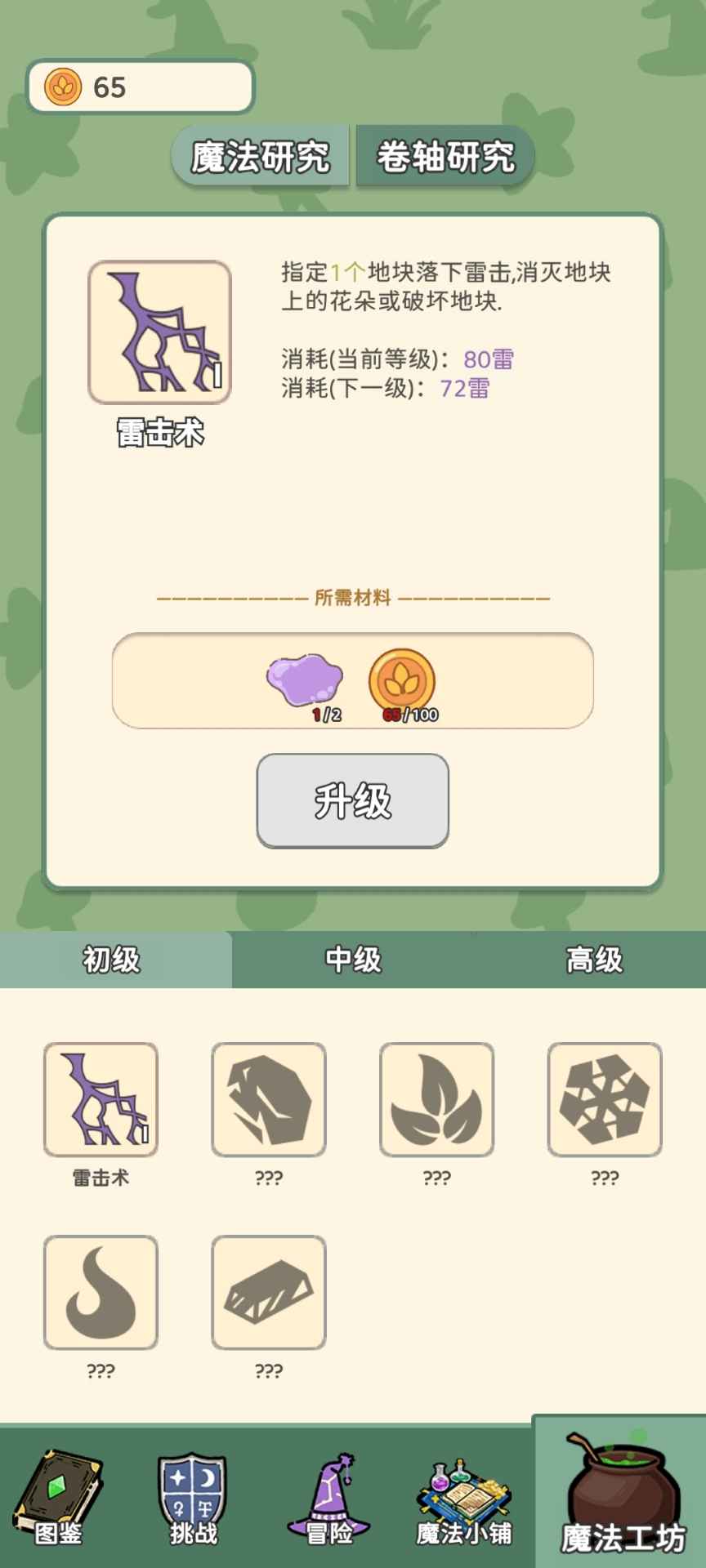This screenshot has width=706, height=1568.
Task: Select the 雷击术 lightning spell icon
Action: point(101,1098)
